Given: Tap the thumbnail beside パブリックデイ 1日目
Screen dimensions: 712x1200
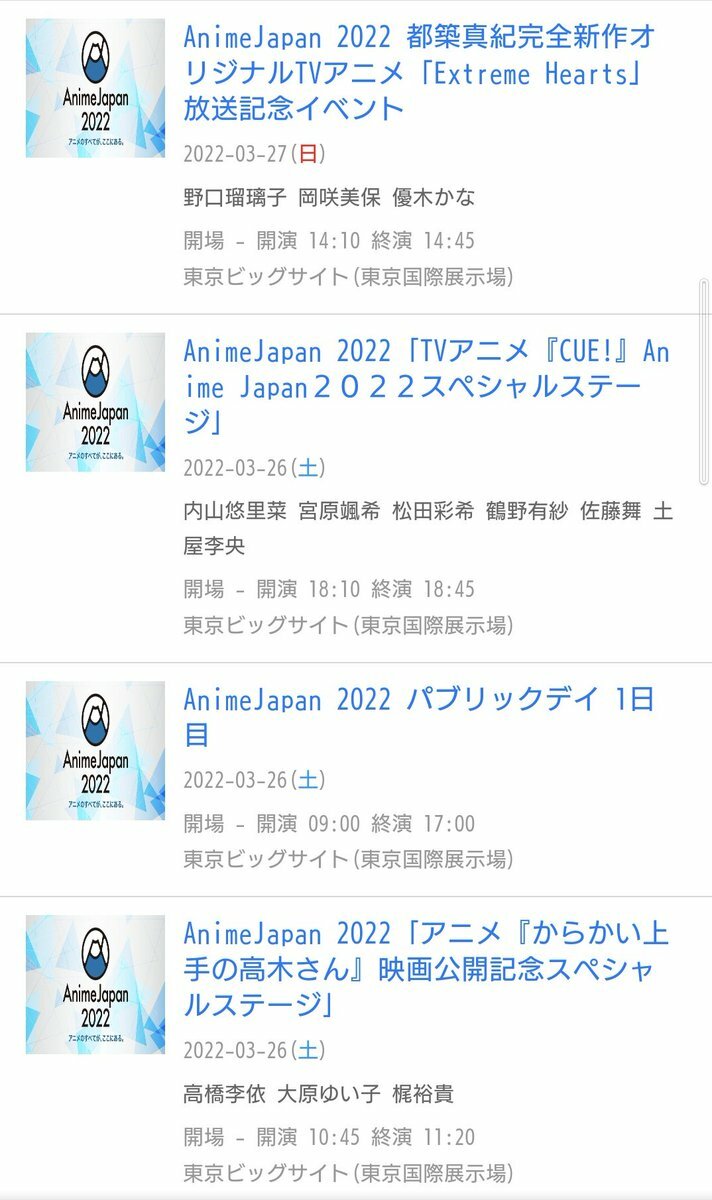Looking at the screenshot, I should (95, 751).
